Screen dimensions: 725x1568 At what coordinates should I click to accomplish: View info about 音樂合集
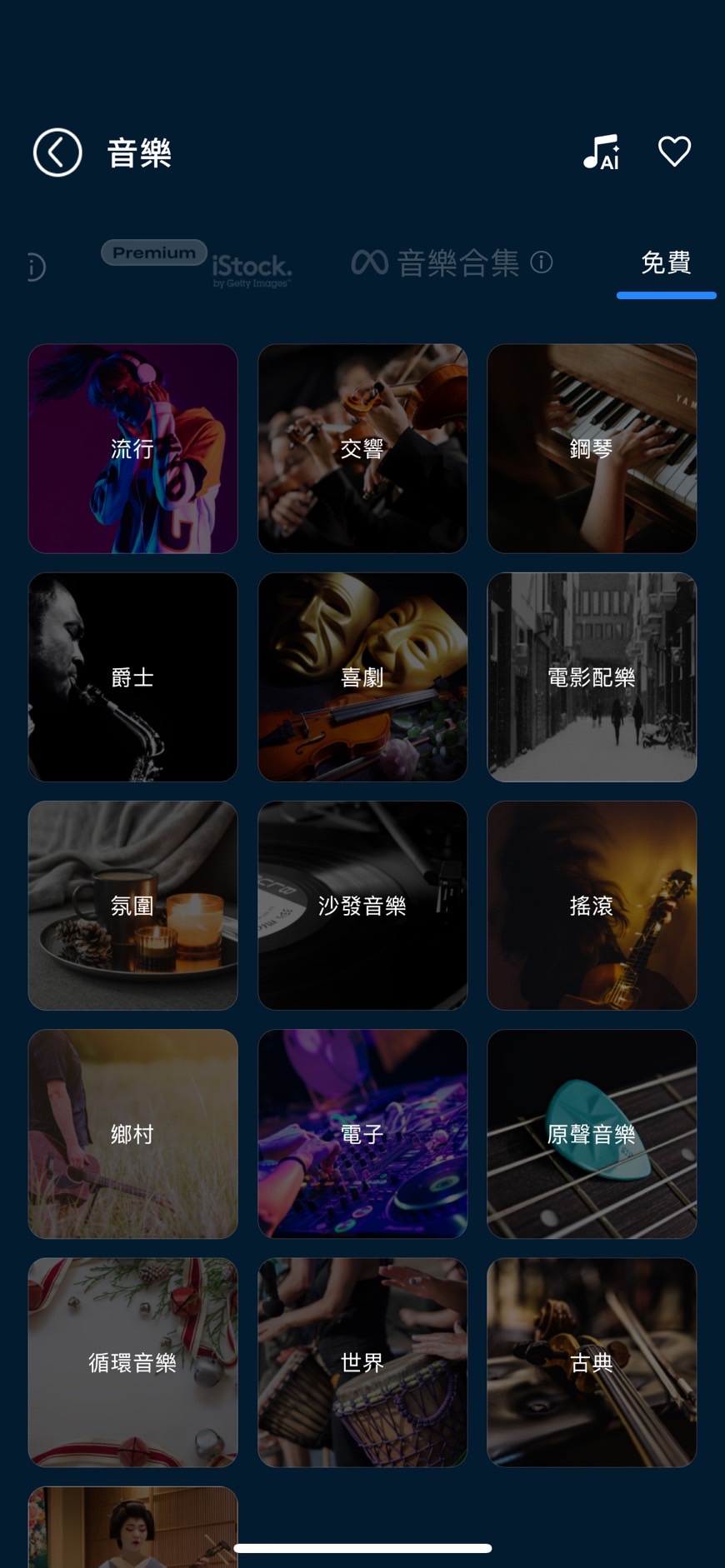[x=542, y=262]
